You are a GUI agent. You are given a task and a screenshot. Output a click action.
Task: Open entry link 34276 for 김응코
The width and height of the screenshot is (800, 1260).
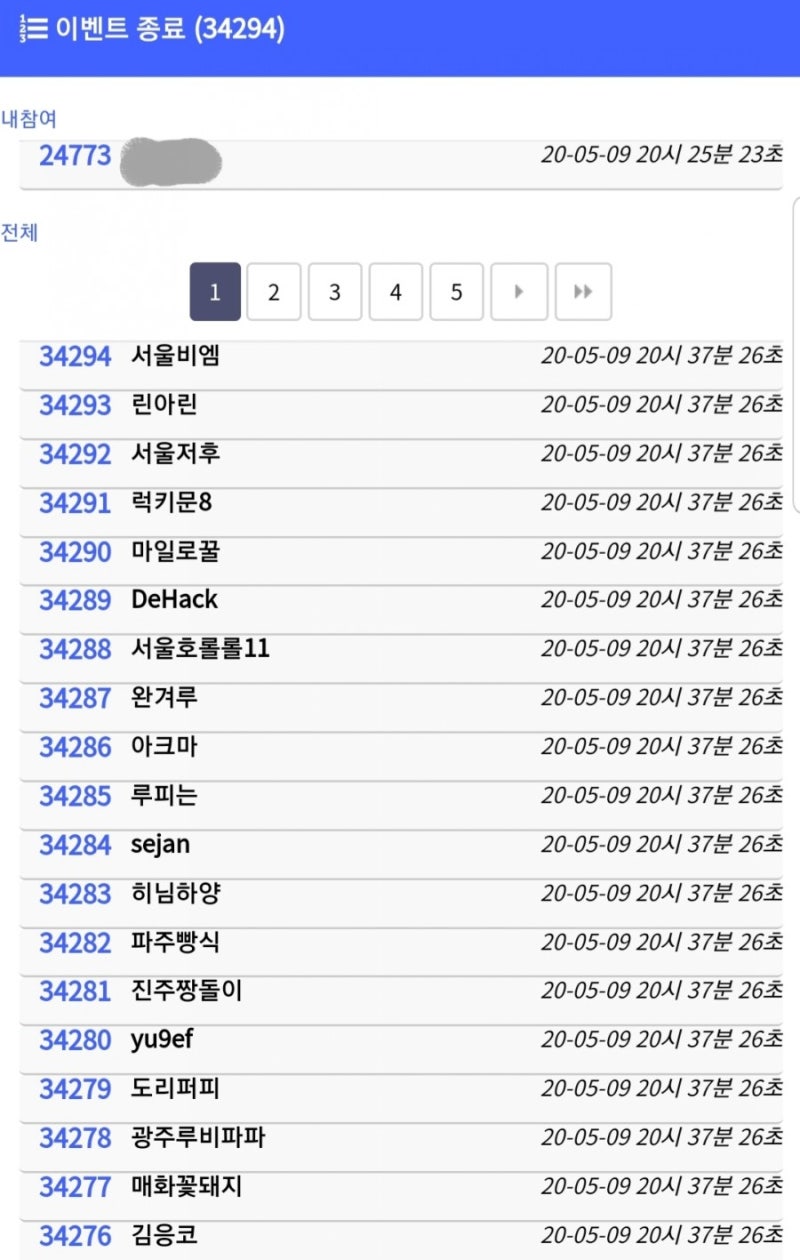(74, 1236)
